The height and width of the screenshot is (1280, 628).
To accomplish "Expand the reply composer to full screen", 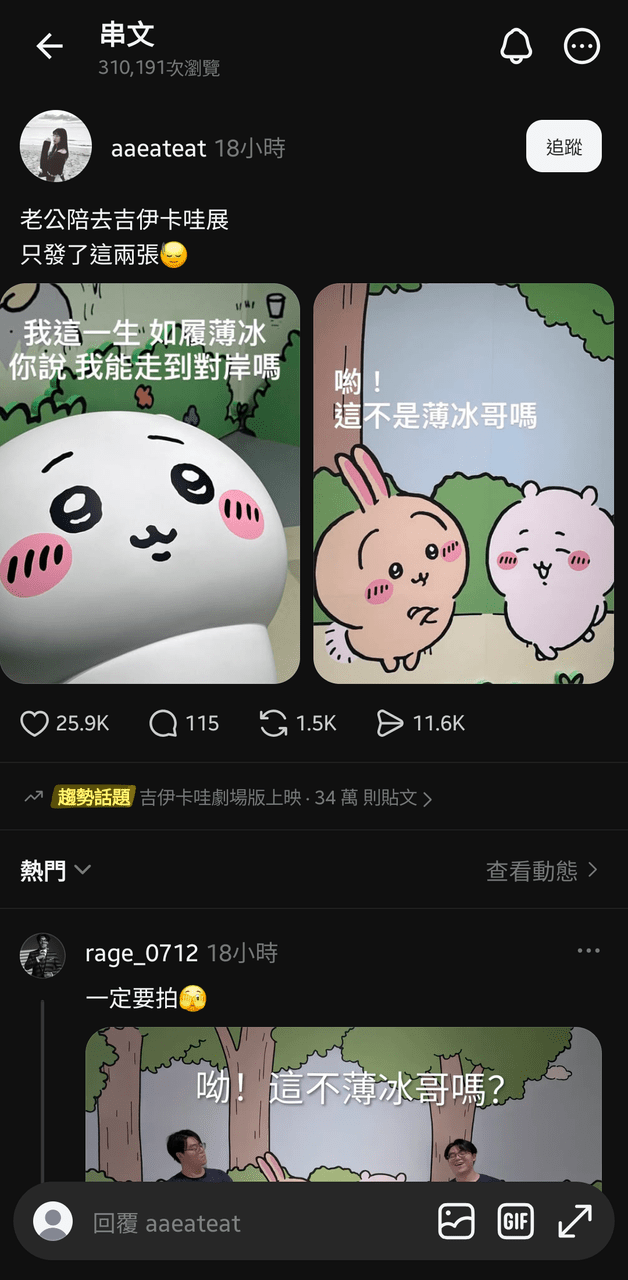I will click(x=574, y=1221).
